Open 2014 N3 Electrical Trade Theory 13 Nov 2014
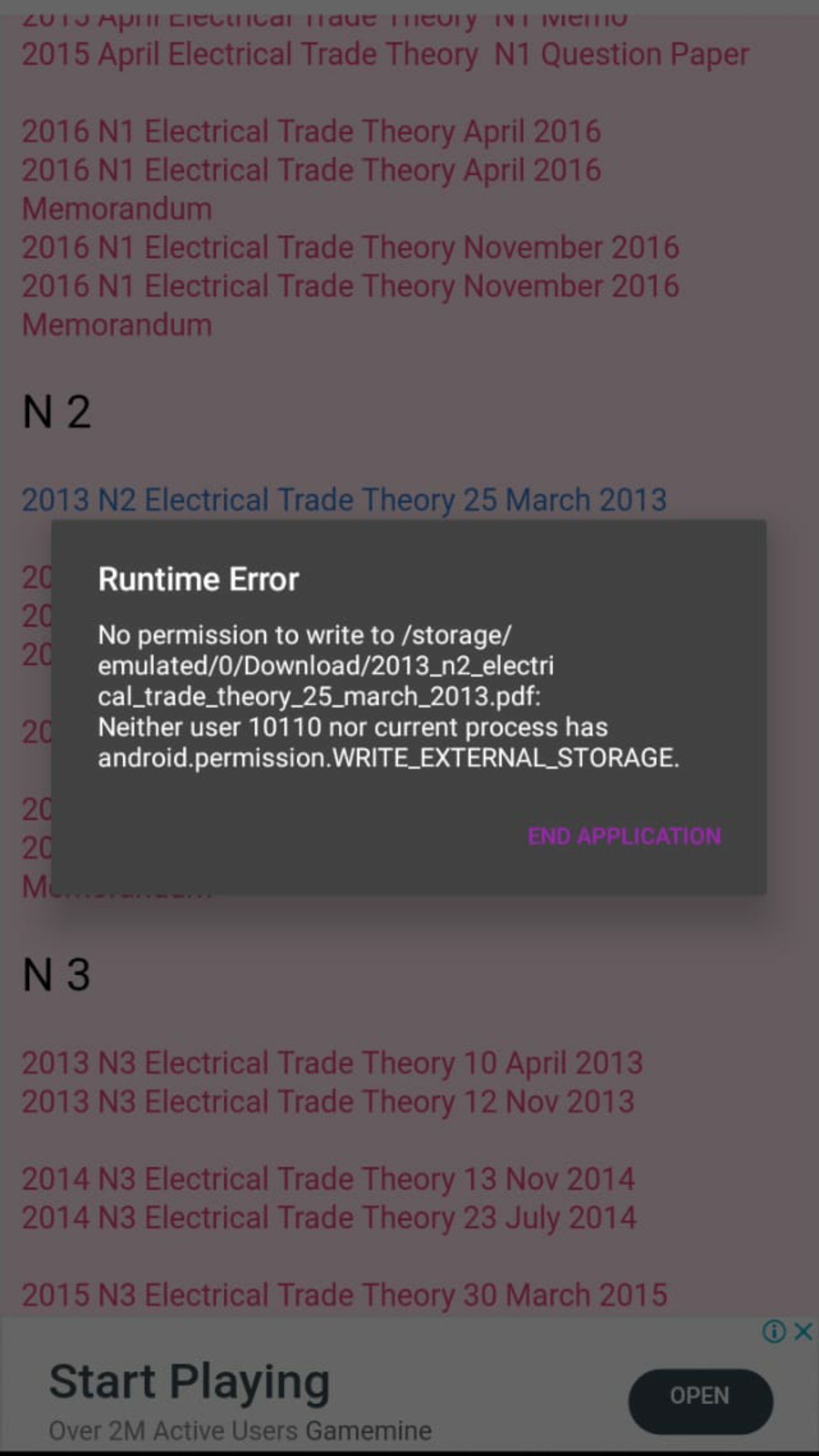The width and height of the screenshot is (819, 1456). (x=328, y=1178)
